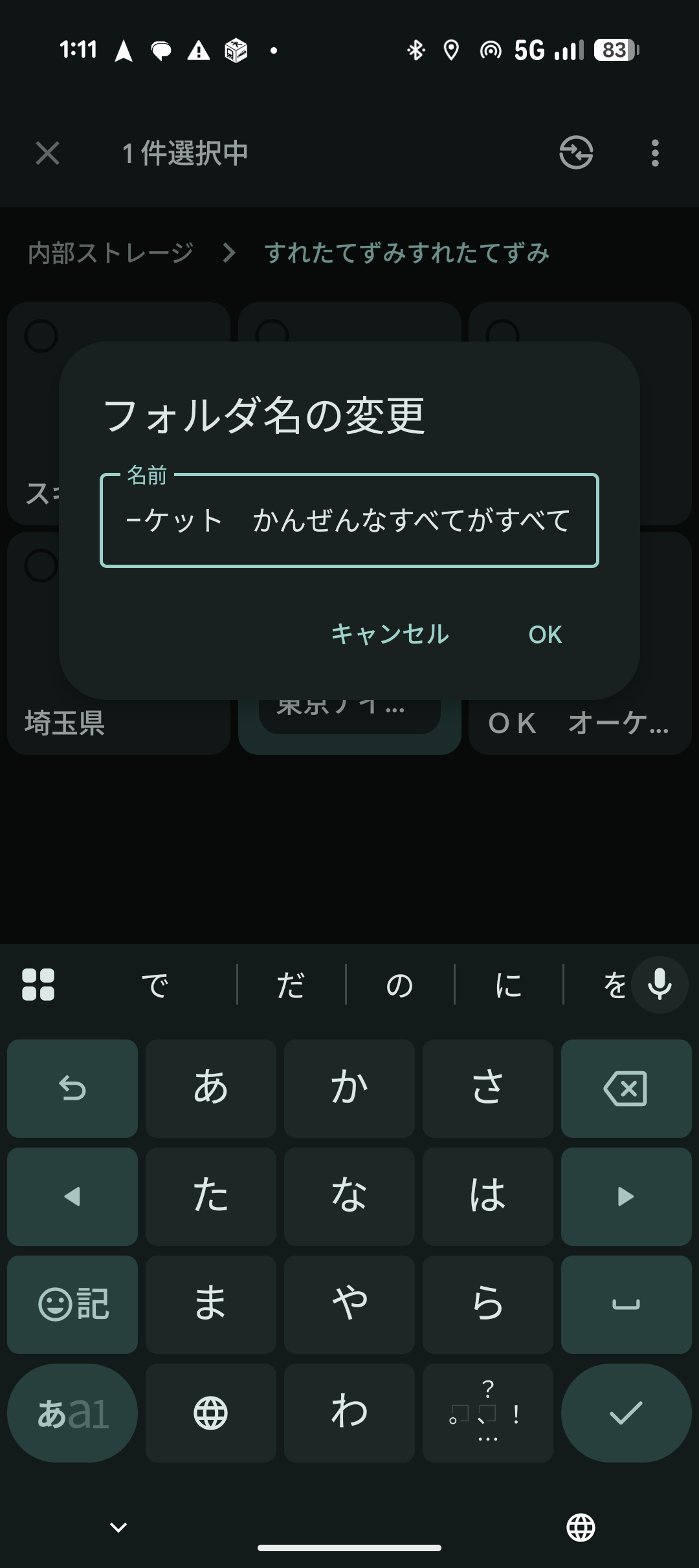Image resolution: width=699 pixels, height=1568 pixels.
Task: Select the suggestion の
Action: coord(399,985)
